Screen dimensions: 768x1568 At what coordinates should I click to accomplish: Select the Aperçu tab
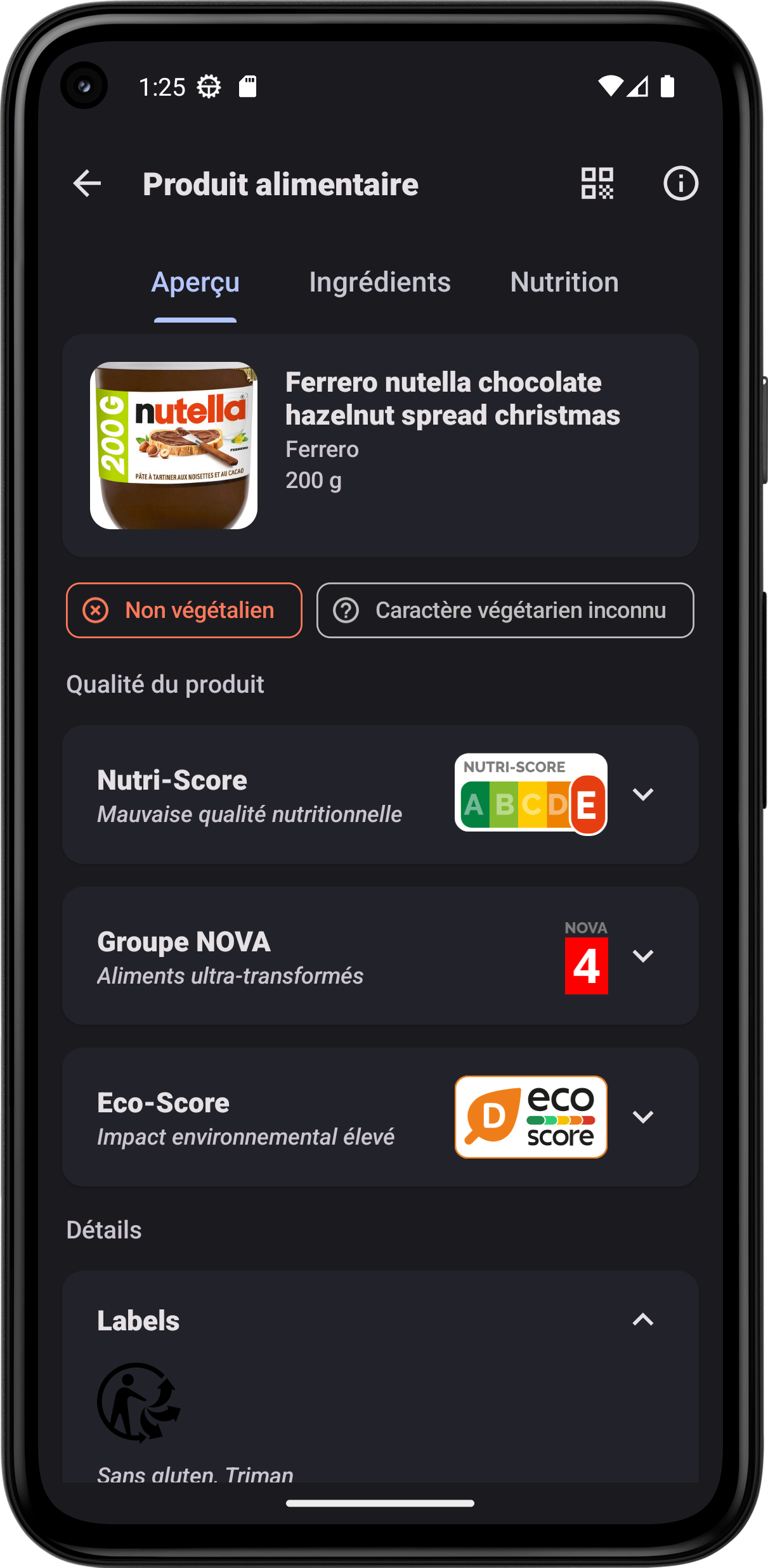(x=195, y=283)
